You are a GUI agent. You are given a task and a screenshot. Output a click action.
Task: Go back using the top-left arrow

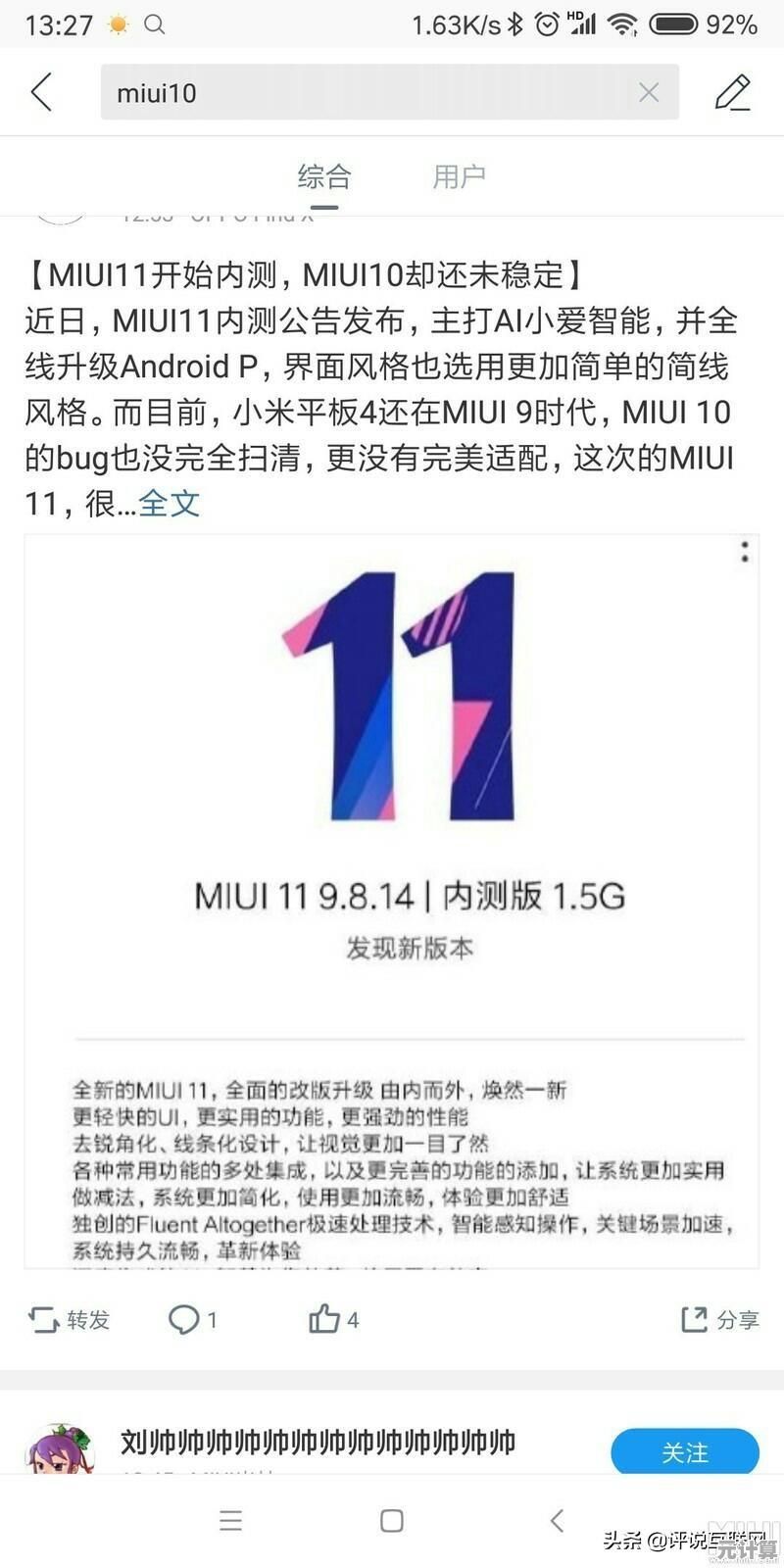pyautogui.click(x=41, y=93)
